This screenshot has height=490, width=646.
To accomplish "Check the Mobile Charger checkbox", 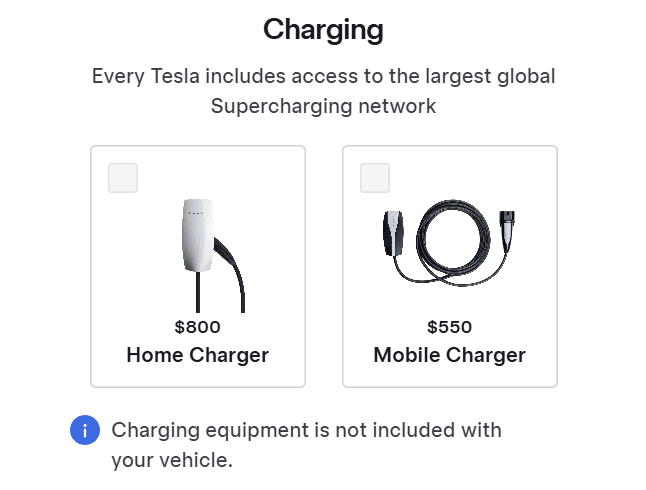I will tap(375, 178).
